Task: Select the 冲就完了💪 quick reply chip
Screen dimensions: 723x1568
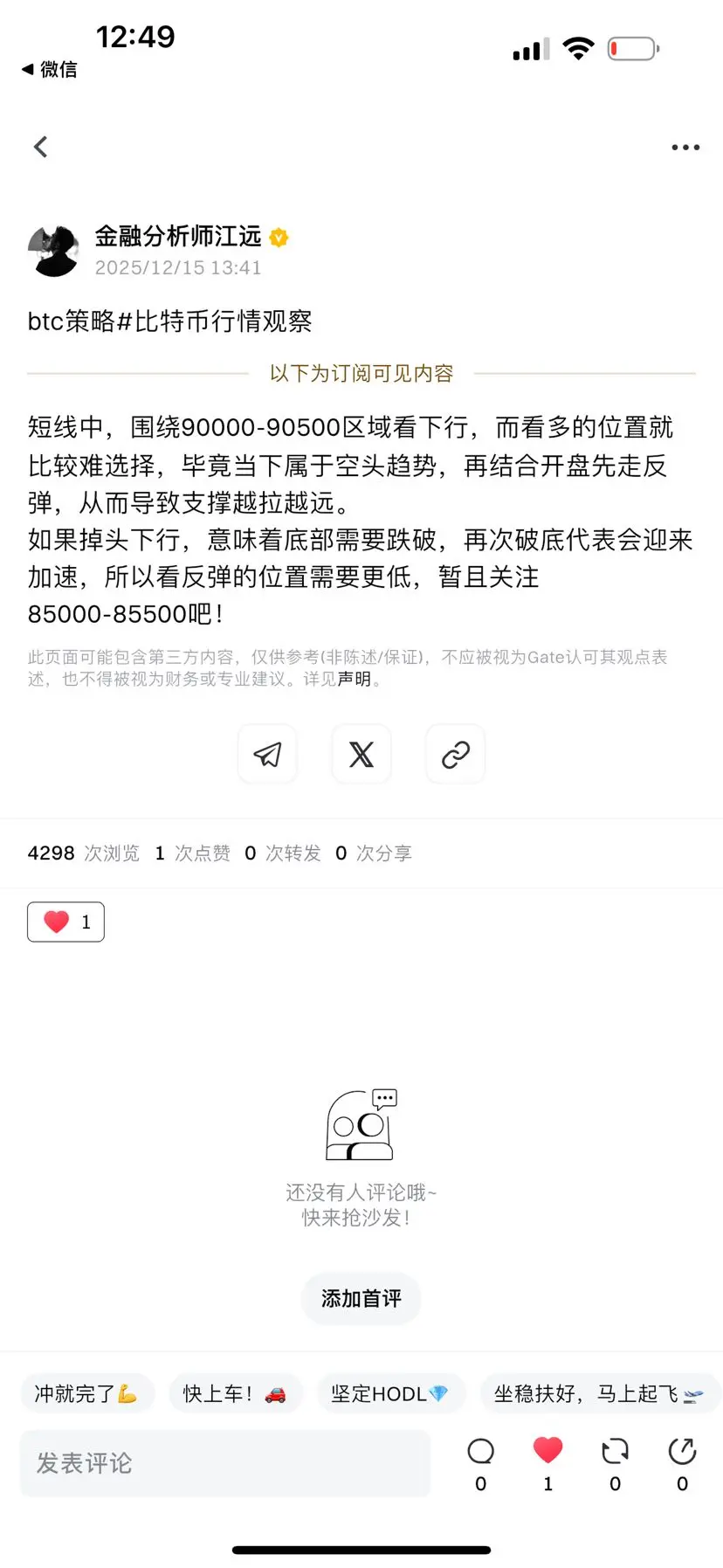Action: [87, 1393]
